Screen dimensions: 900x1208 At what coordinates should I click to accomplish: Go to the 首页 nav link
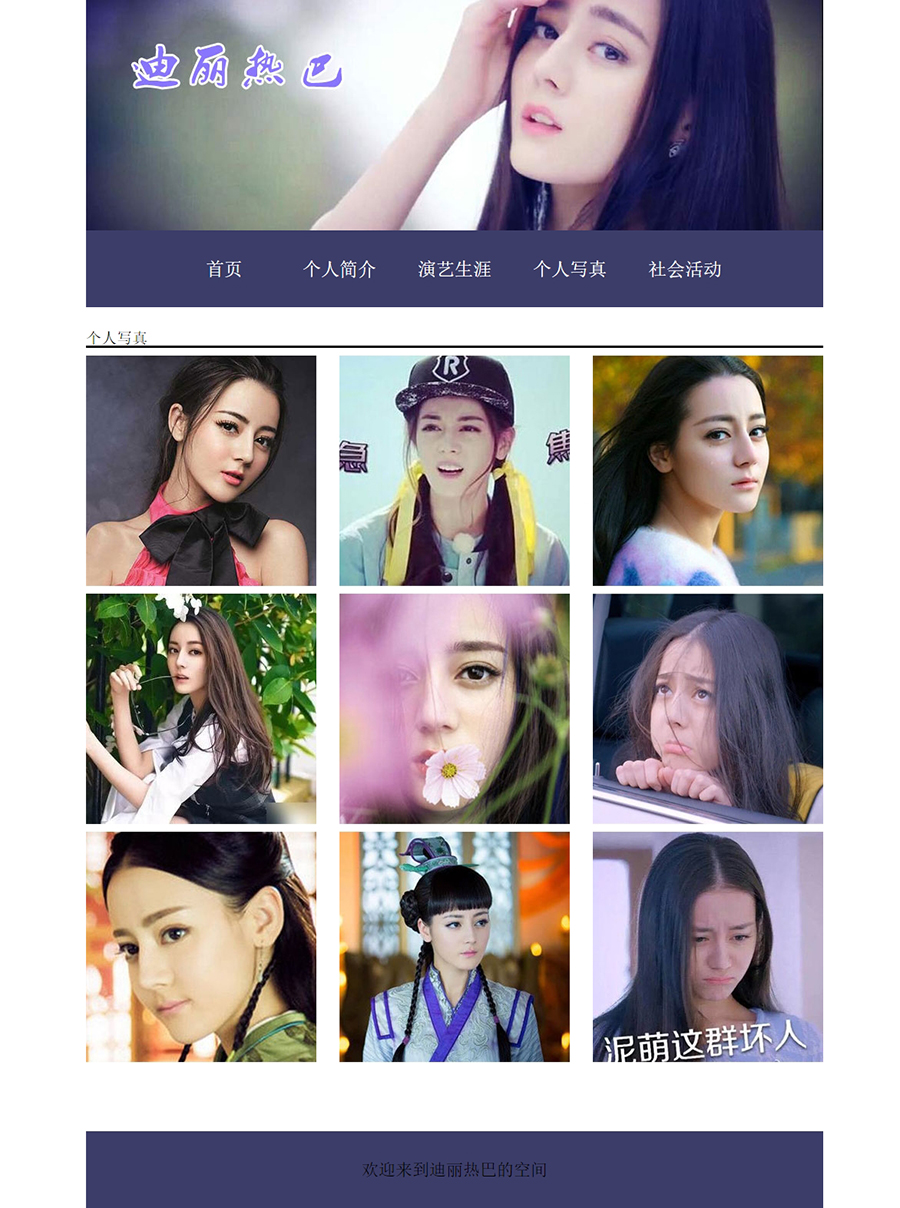[x=224, y=269]
